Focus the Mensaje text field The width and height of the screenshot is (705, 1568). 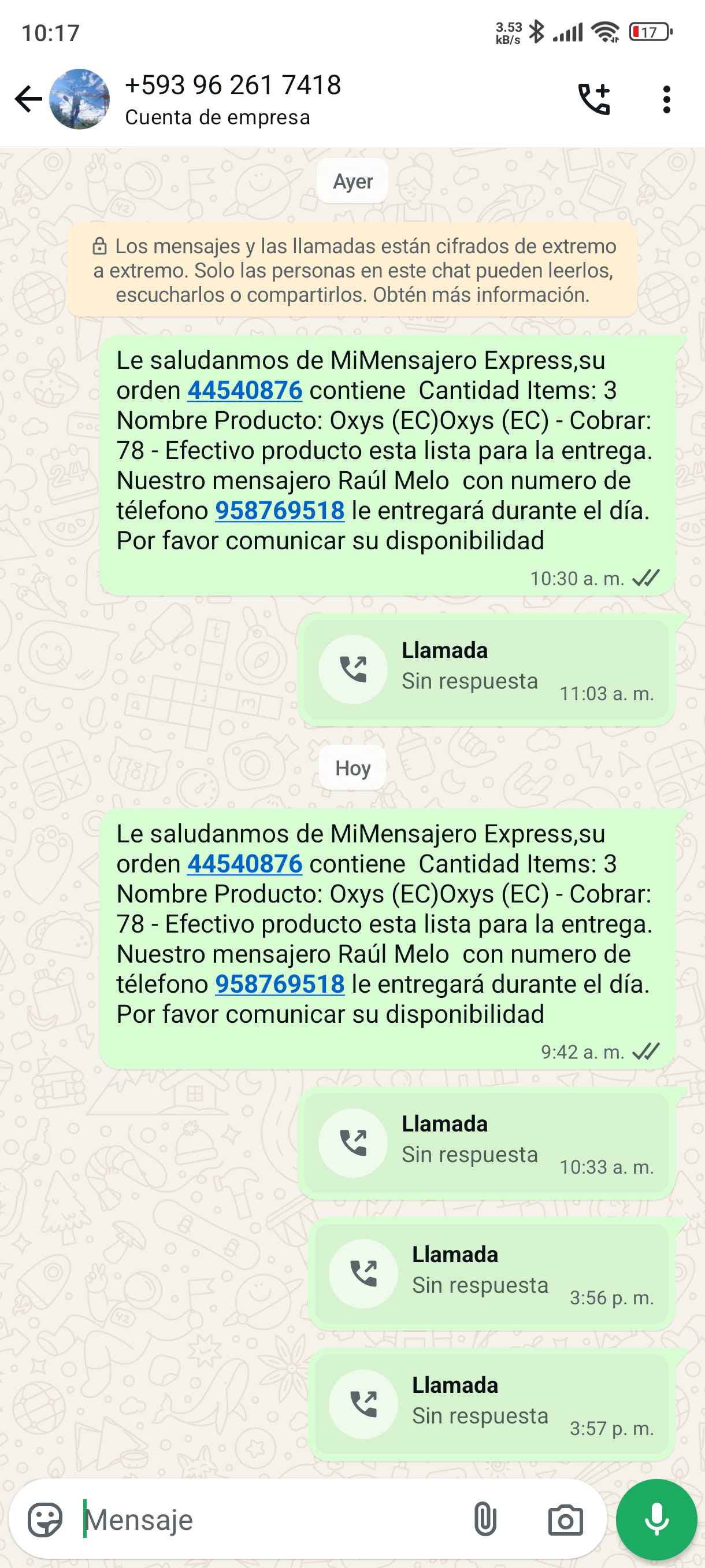click(268, 1520)
